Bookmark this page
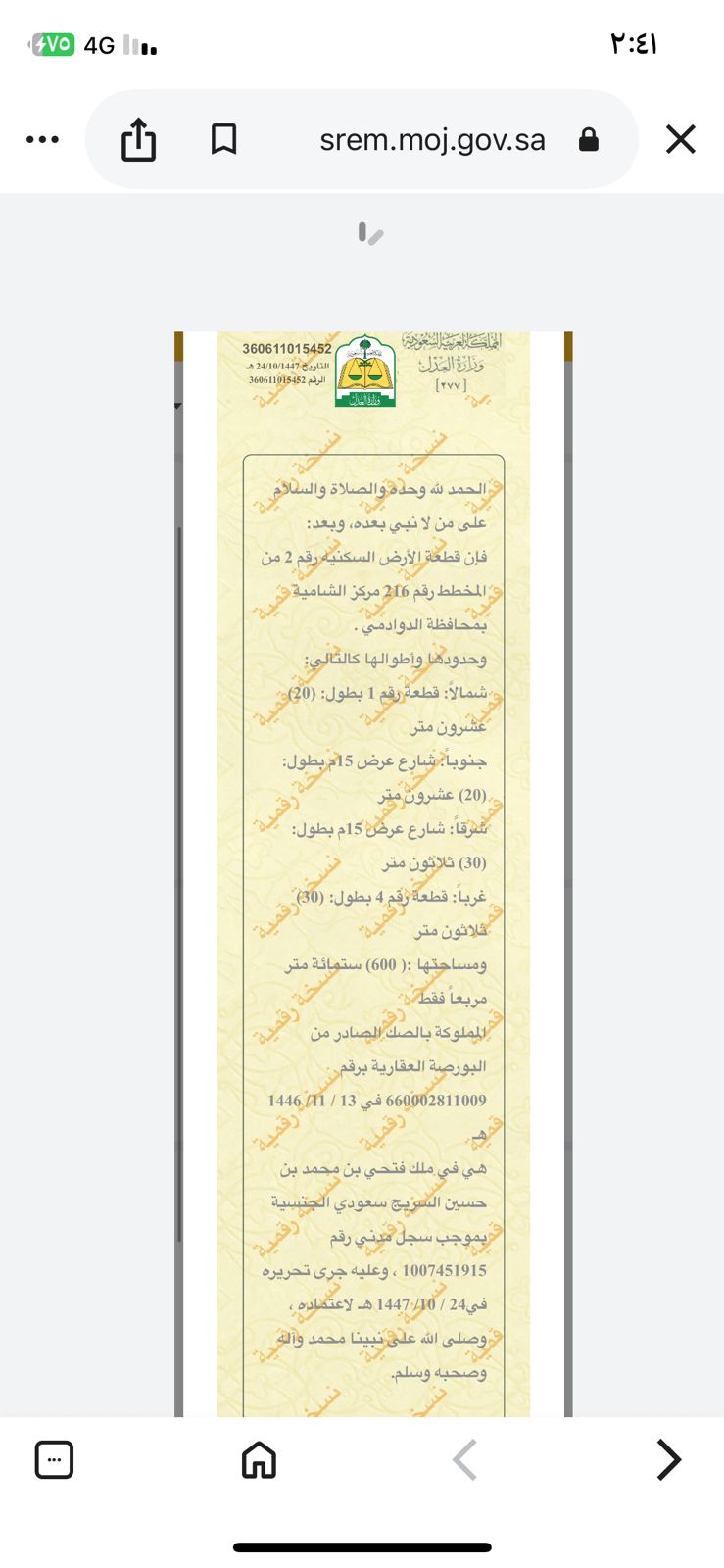Image resolution: width=724 pixels, height=1568 pixels. click(x=224, y=139)
